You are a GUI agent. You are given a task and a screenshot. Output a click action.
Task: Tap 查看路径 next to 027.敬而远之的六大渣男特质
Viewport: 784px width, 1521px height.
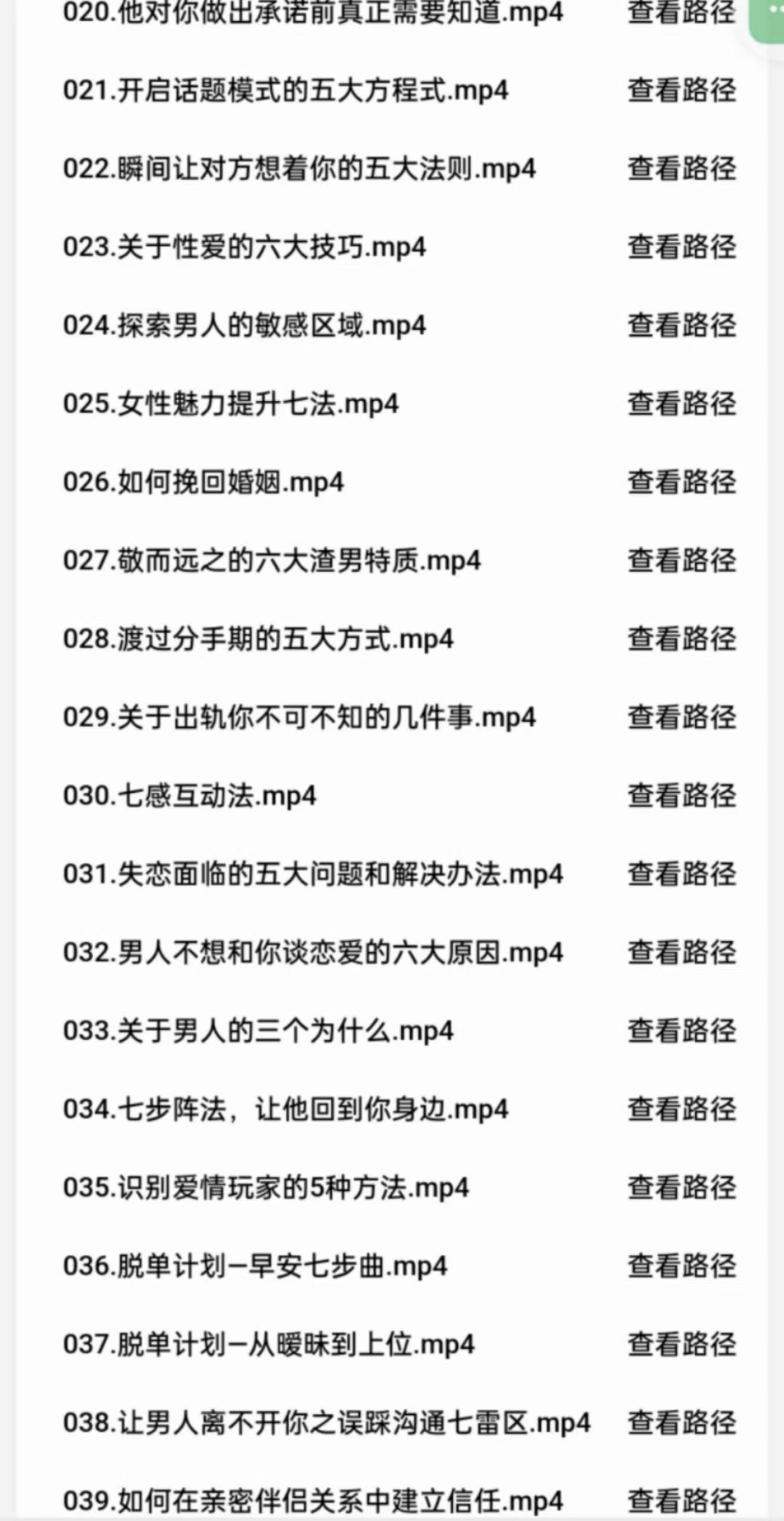tap(682, 560)
